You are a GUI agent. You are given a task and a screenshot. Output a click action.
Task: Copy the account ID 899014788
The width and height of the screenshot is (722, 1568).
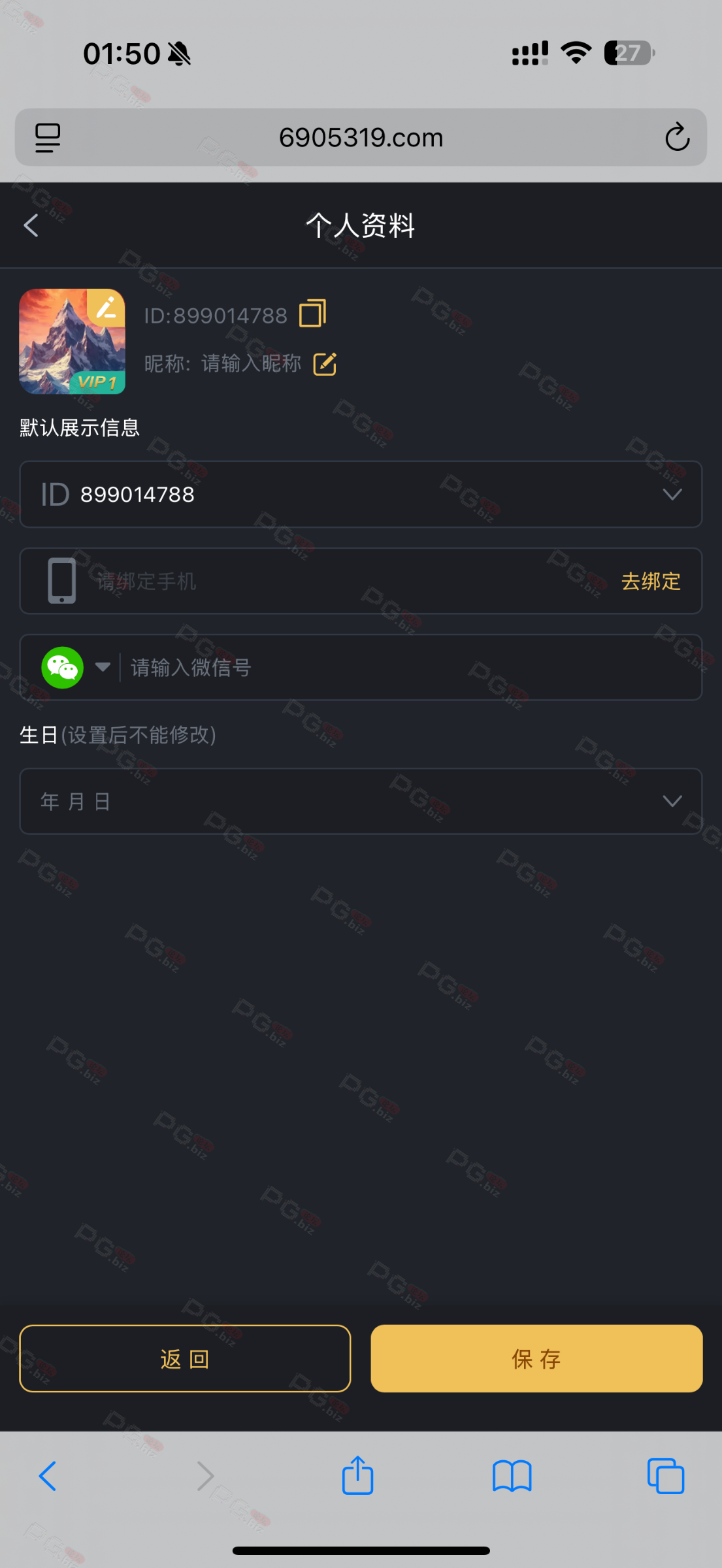pos(312,314)
